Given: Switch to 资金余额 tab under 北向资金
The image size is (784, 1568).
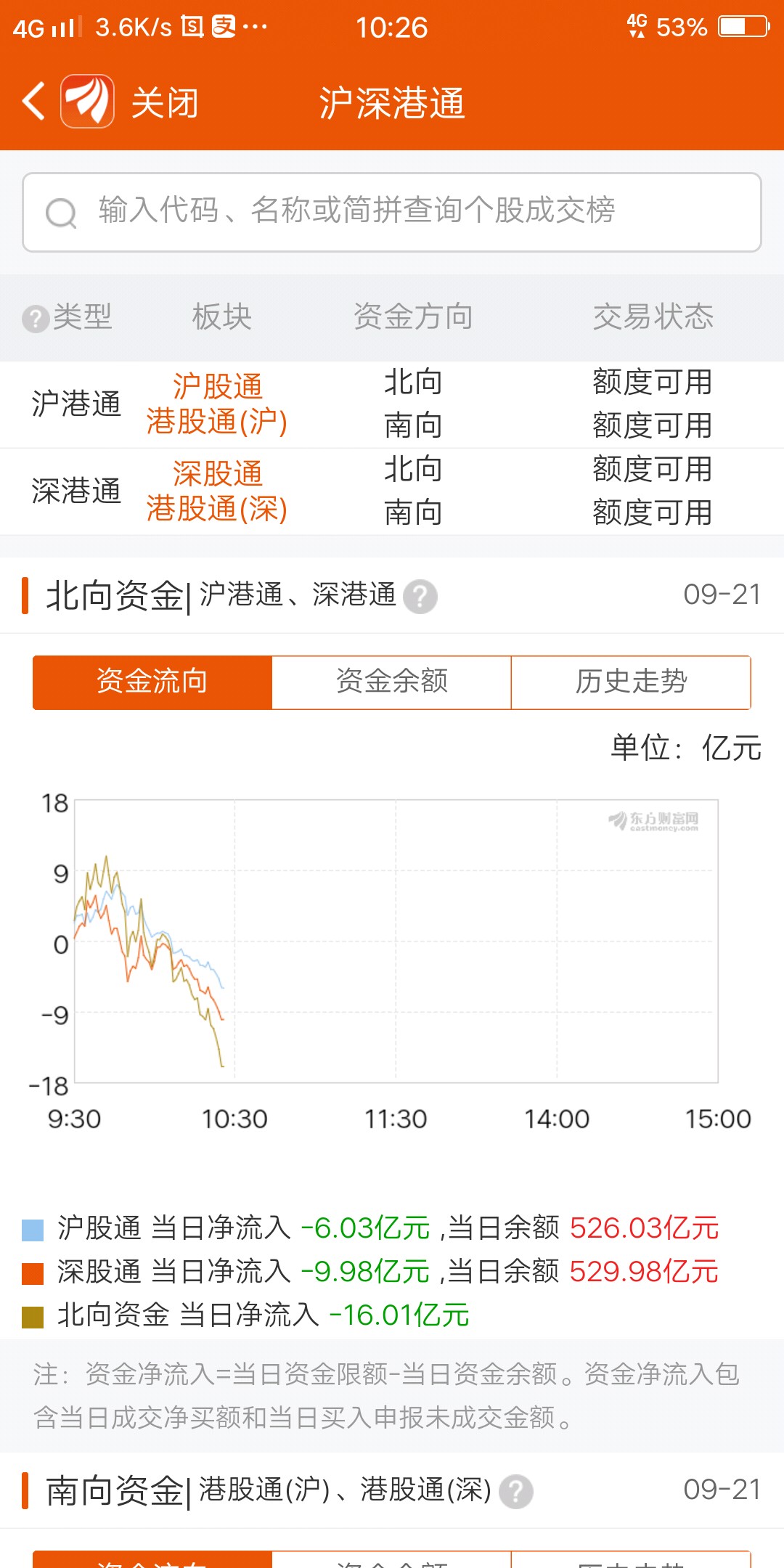Looking at the screenshot, I should pos(392,682).
